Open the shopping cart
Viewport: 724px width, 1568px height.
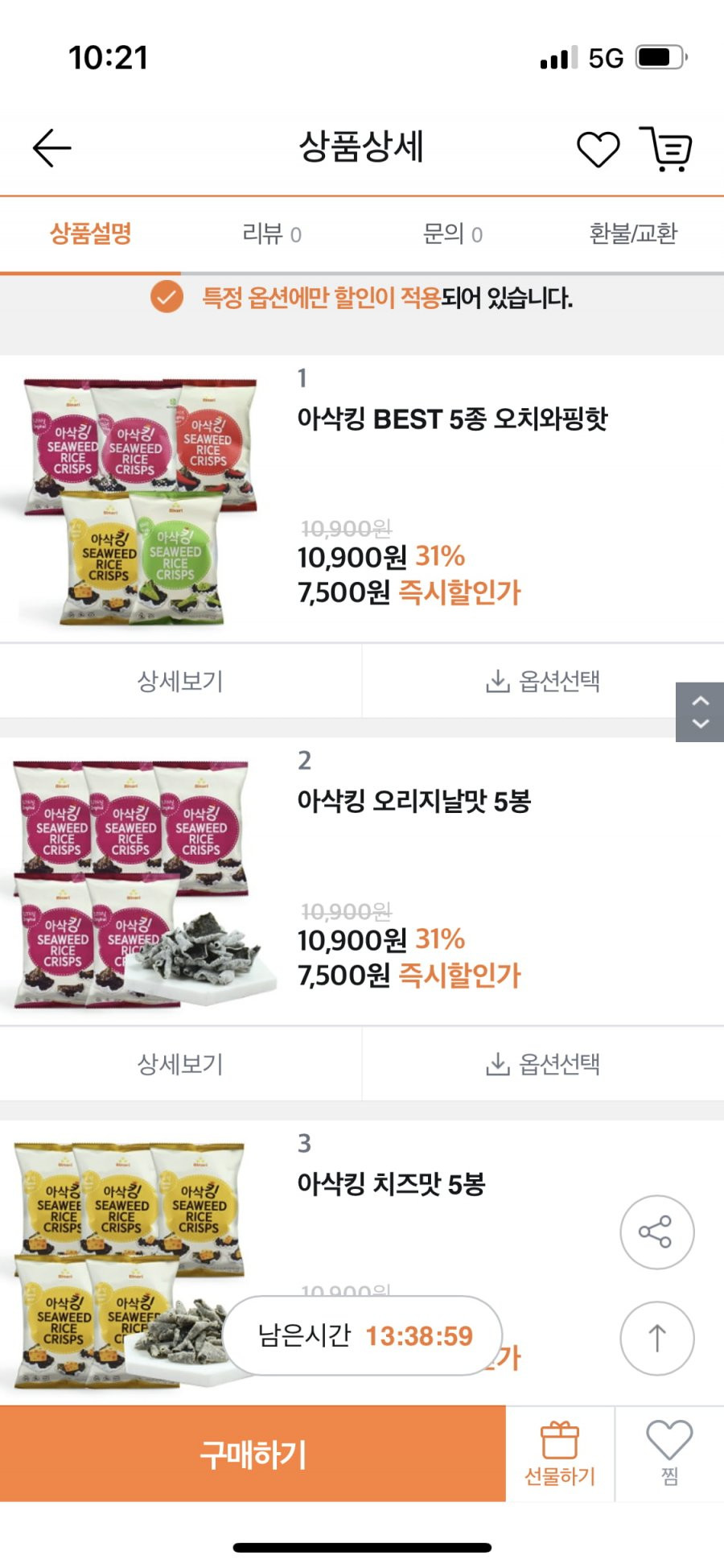[x=666, y=148]
